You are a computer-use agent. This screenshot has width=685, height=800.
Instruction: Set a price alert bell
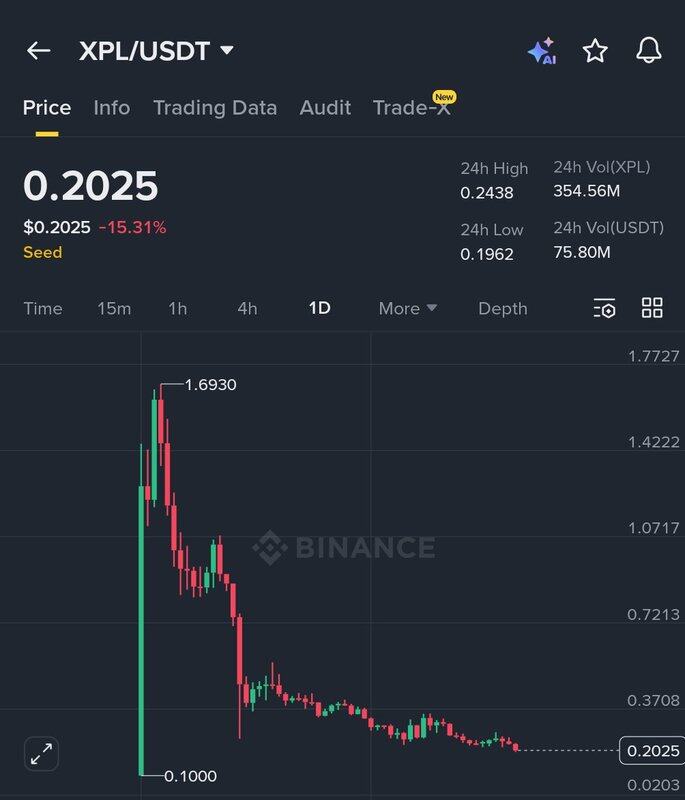[649, 51]
